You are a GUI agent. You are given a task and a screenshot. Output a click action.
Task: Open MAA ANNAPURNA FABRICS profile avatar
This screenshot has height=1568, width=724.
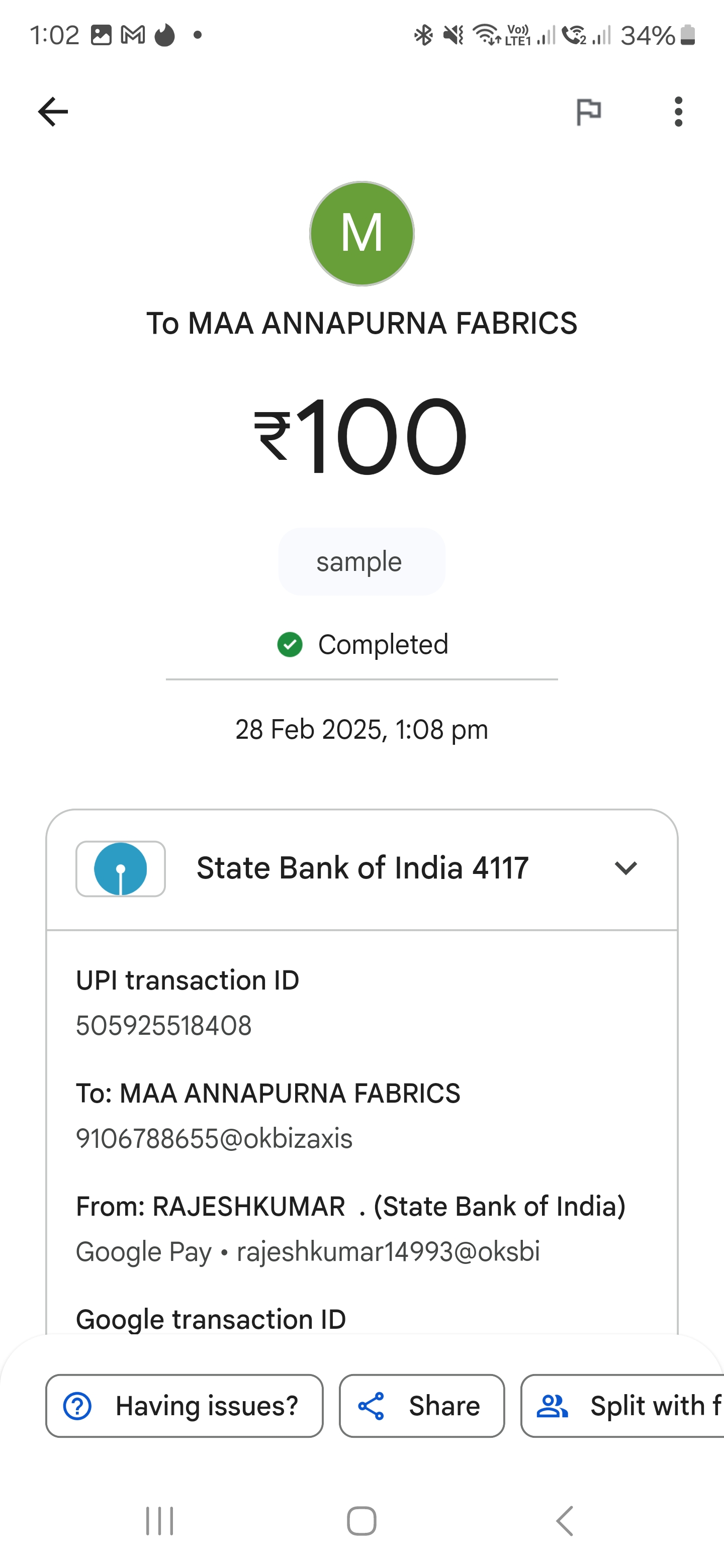pos(361,234)
